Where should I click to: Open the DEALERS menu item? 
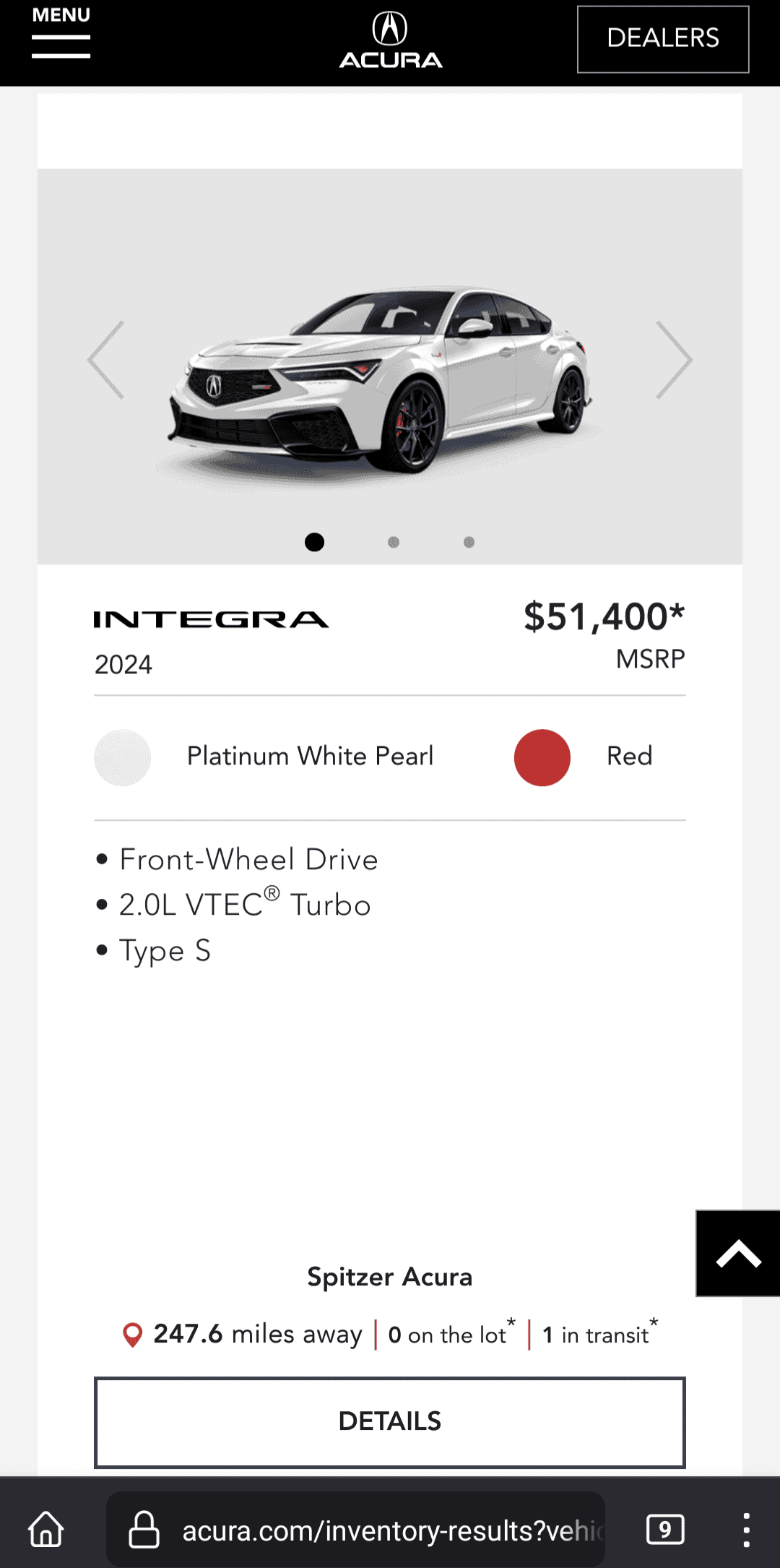662,39
